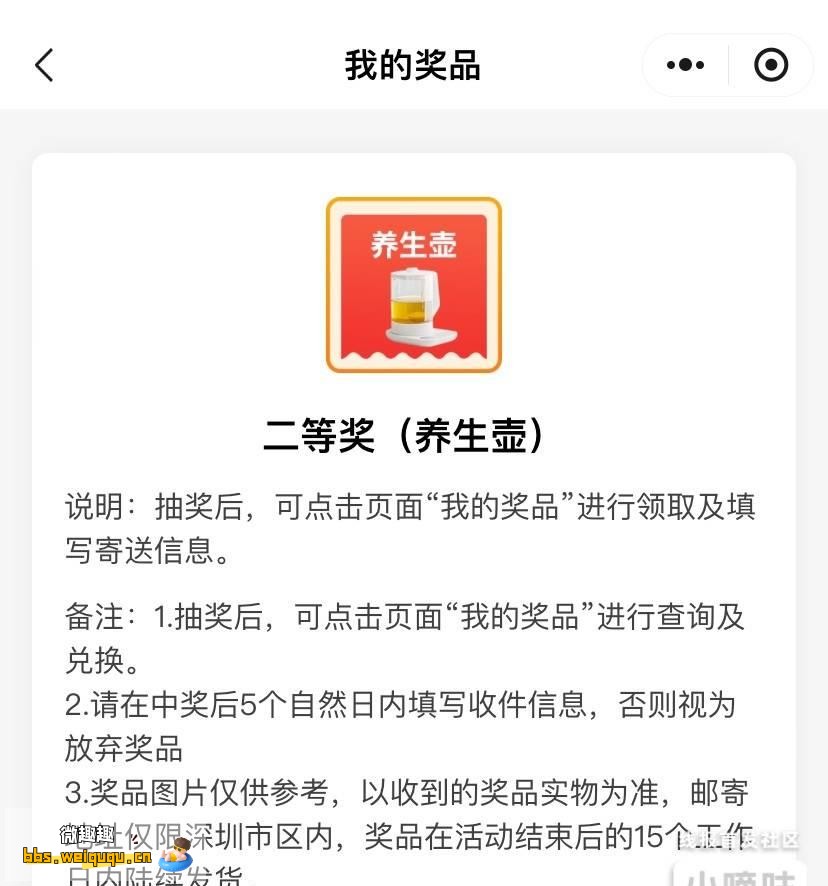Viewport: 828px width, 886px height.
Task: Open the mini program more options menu
Action: pos(686,66)
